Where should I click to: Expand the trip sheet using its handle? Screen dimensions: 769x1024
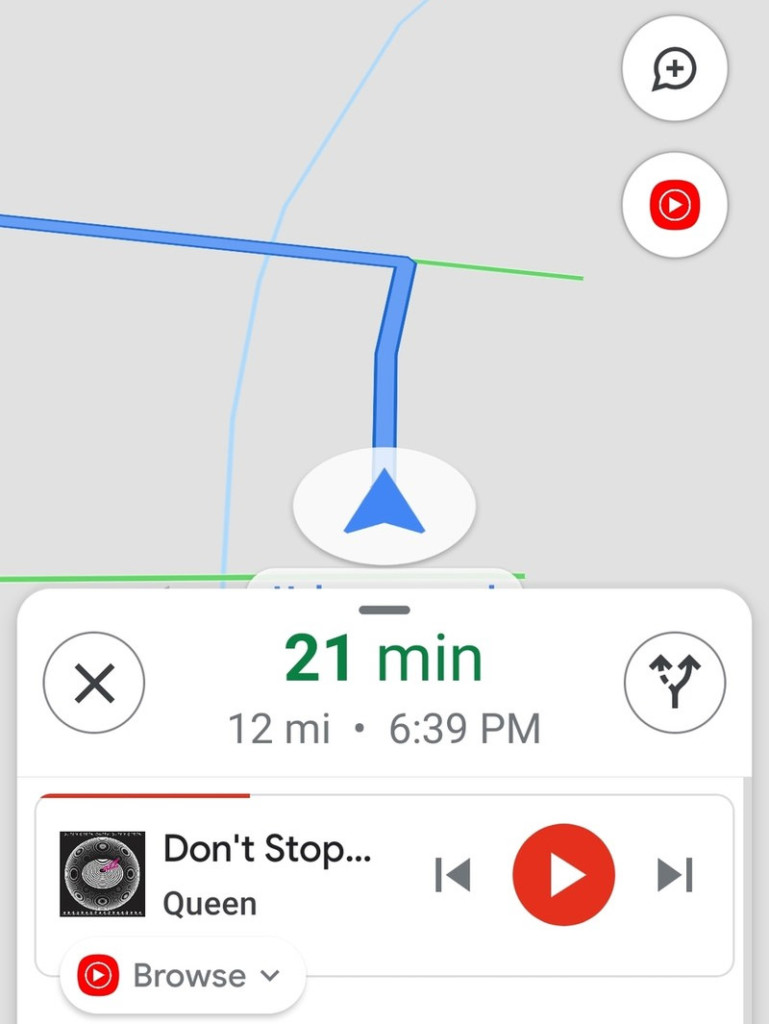(384, 609)
